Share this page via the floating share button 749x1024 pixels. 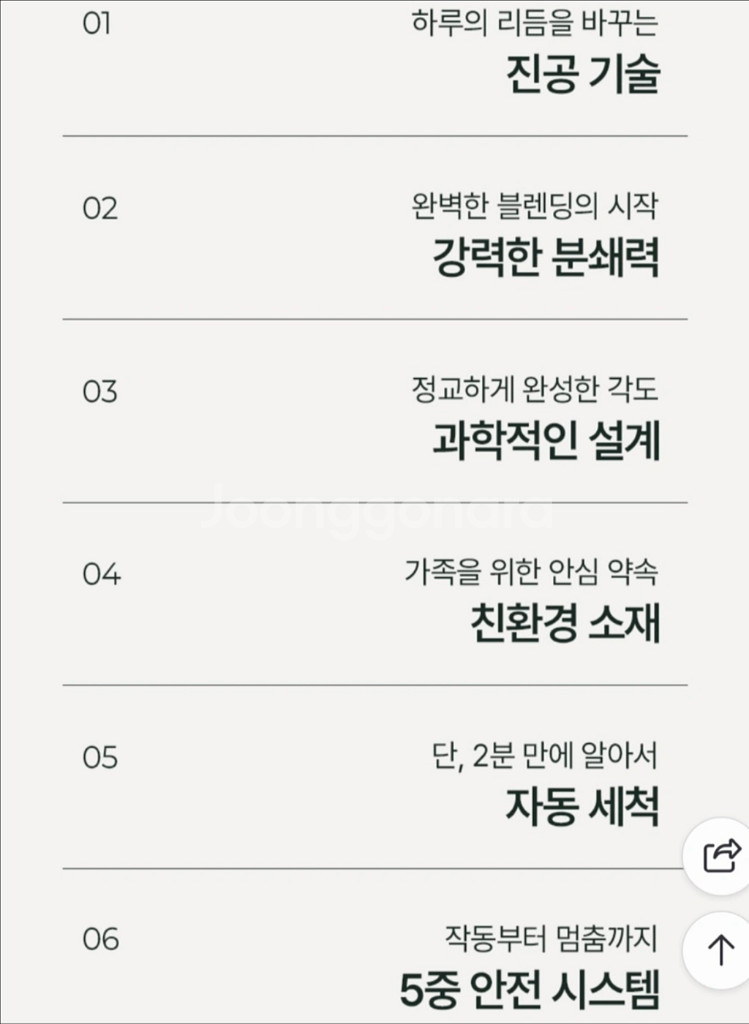[x=720, y=856]
